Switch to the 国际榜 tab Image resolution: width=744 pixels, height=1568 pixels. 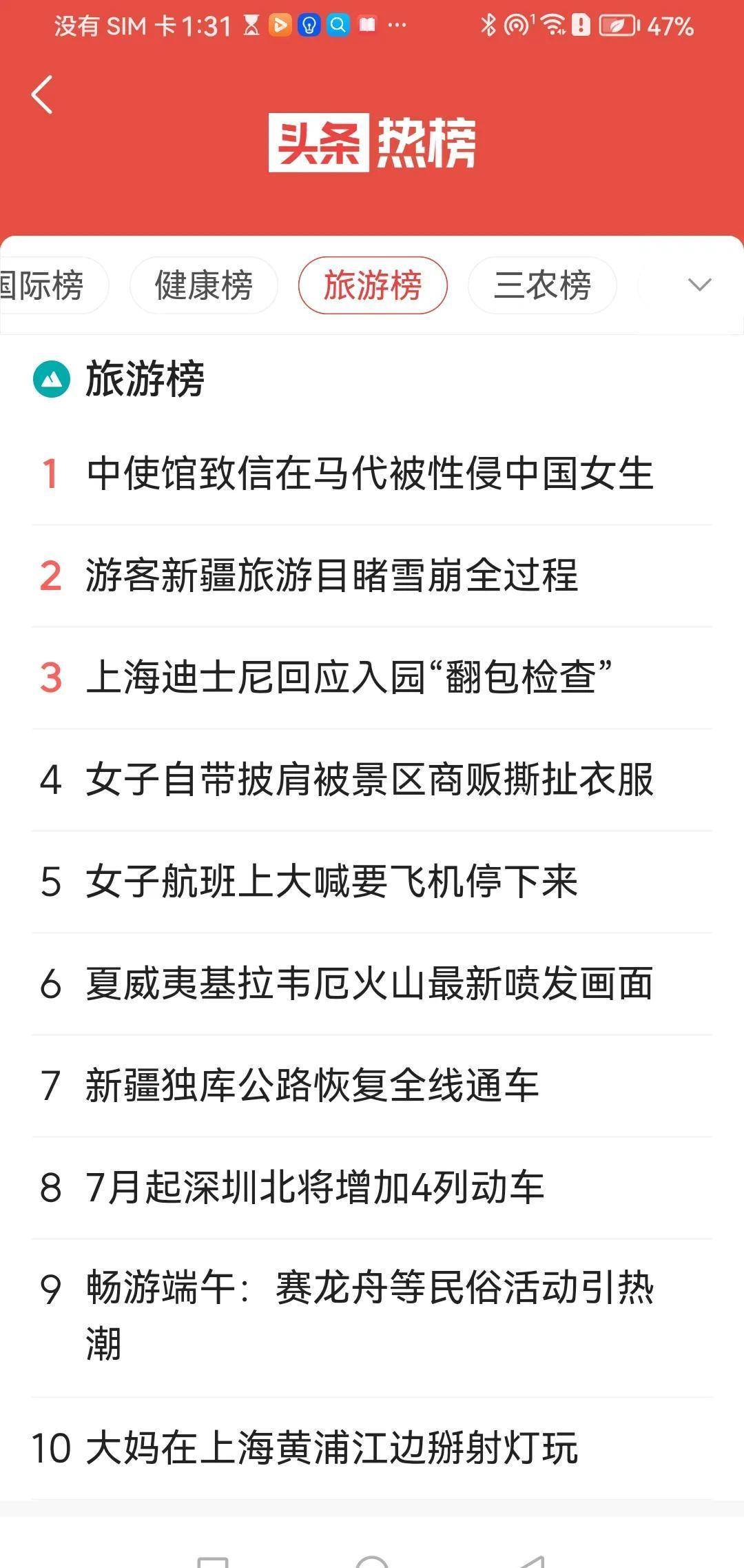(44, 285)
